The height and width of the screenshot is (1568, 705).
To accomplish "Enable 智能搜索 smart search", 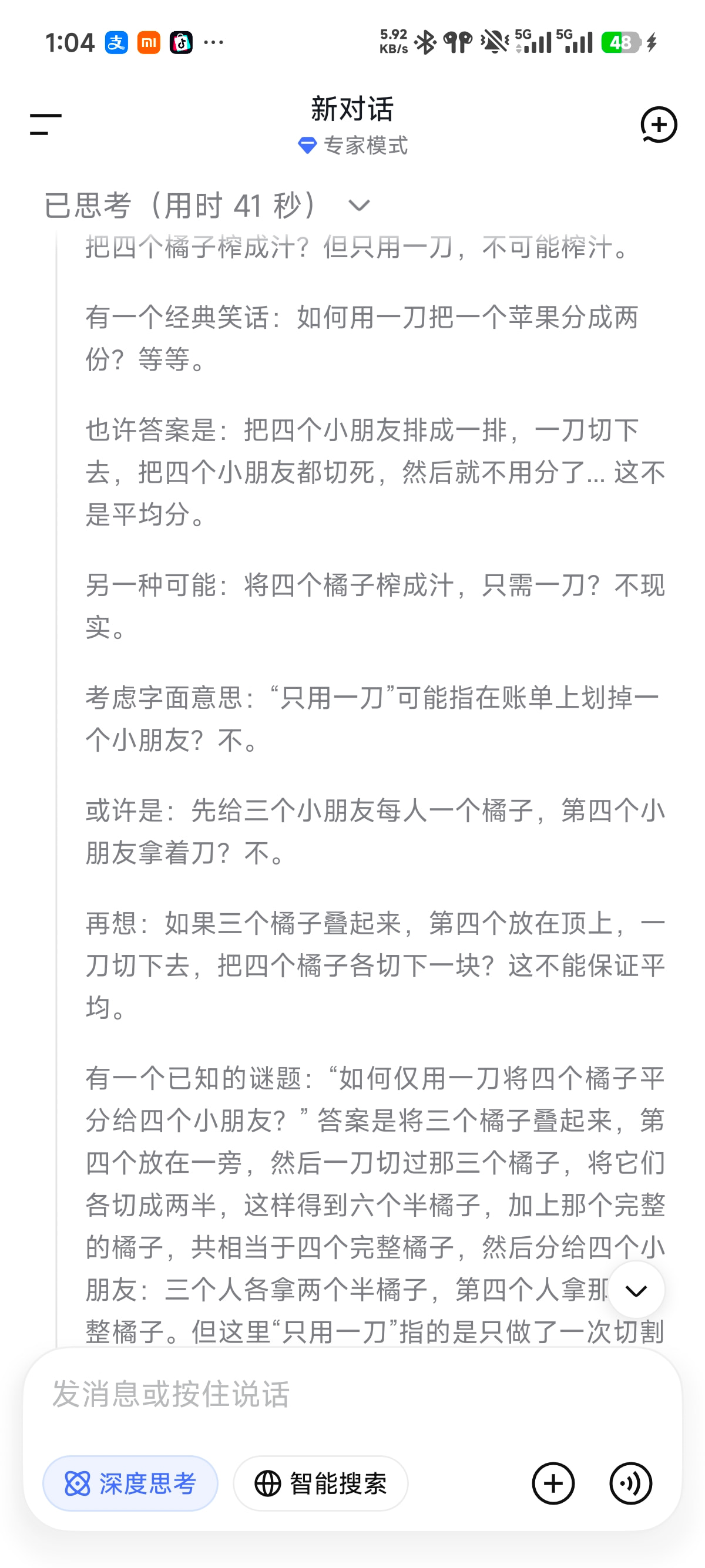I will [x=320, y=1483].
